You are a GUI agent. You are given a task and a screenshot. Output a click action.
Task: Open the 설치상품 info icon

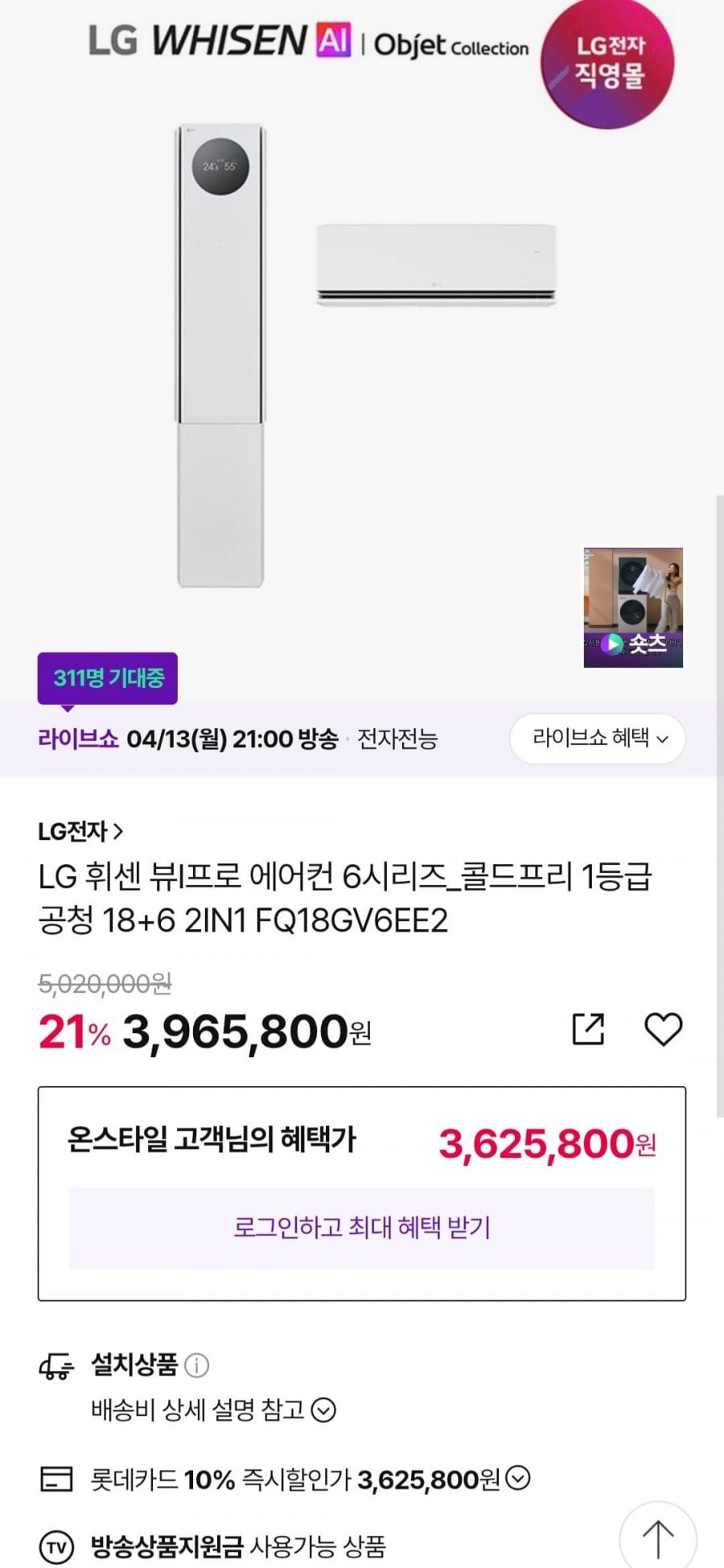tap(197, 1364)
